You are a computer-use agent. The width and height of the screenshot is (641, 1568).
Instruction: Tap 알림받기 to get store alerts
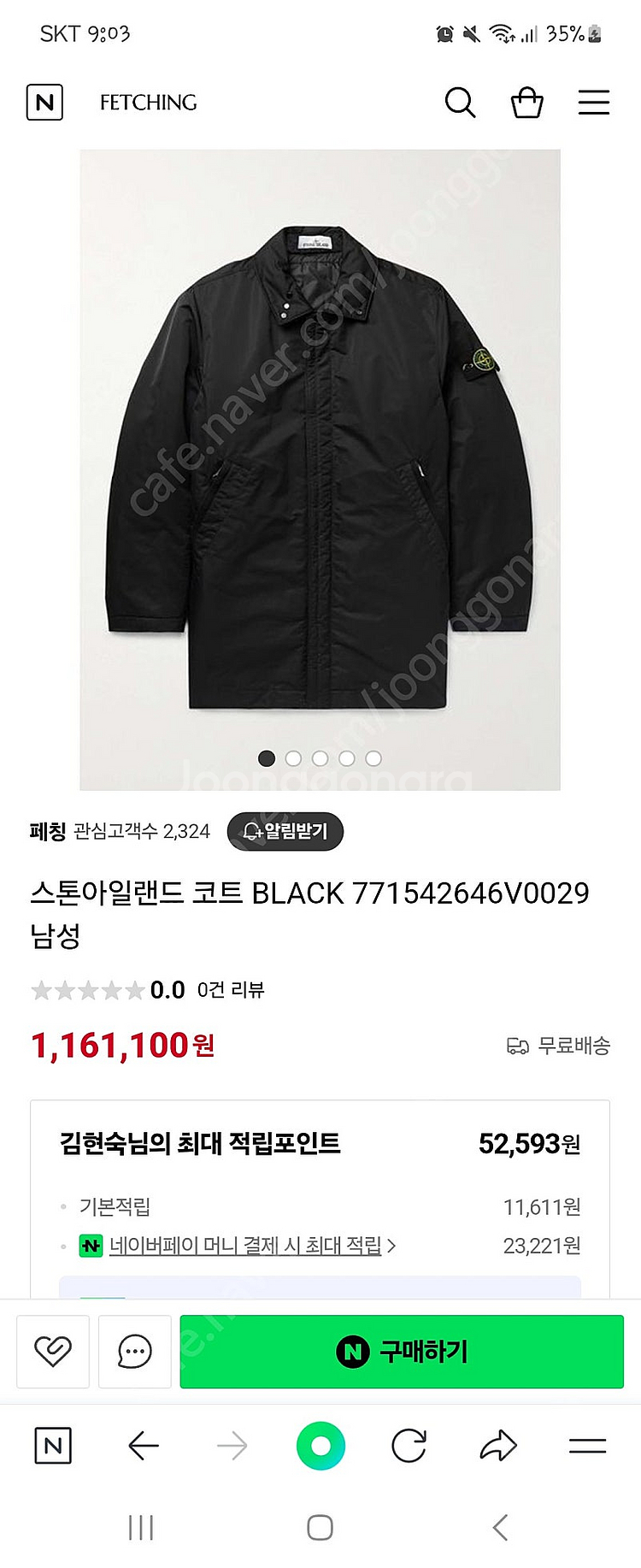285,831
